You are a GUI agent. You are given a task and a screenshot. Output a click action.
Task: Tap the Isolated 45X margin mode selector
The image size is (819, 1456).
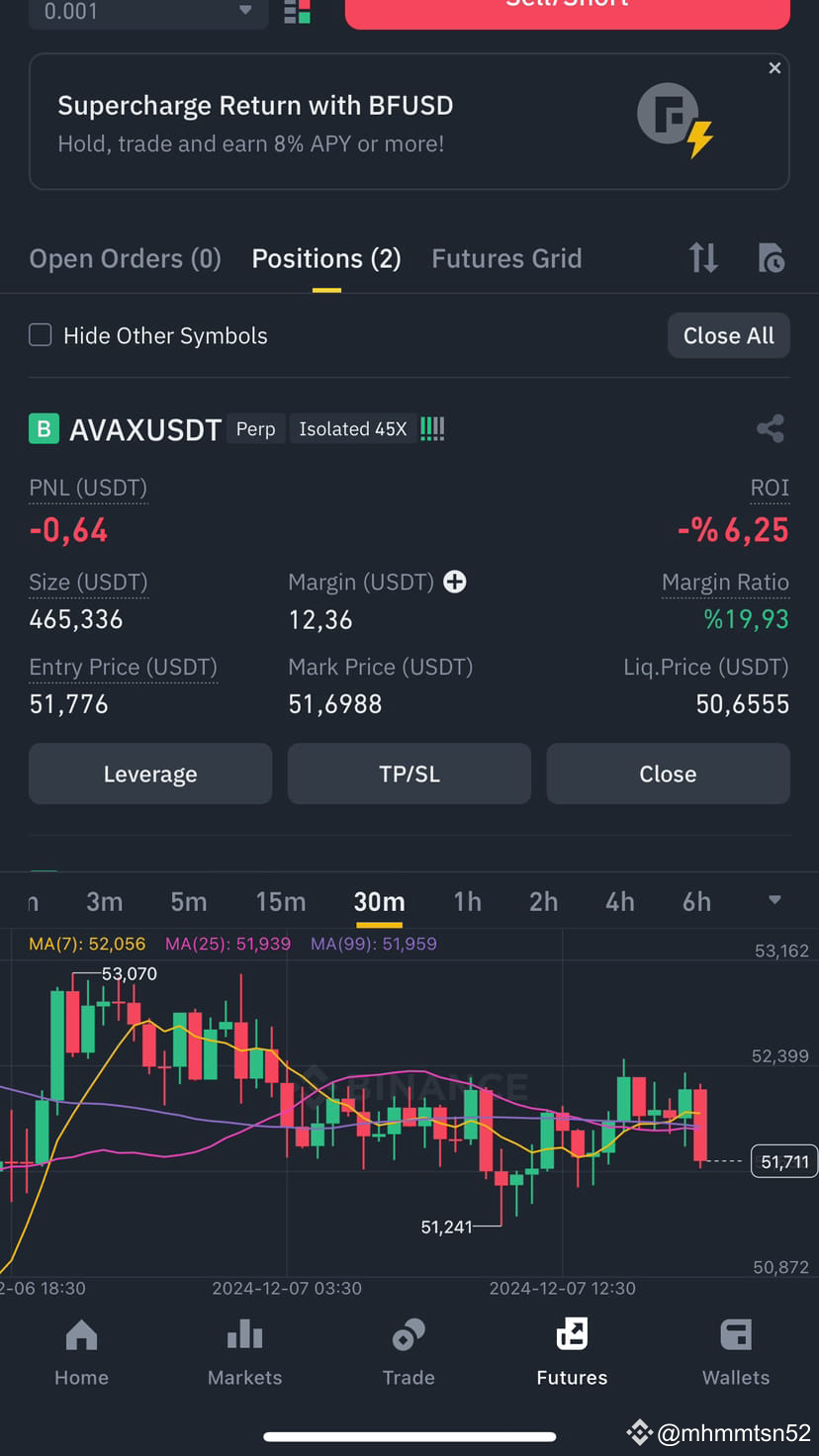click(352, 428)
